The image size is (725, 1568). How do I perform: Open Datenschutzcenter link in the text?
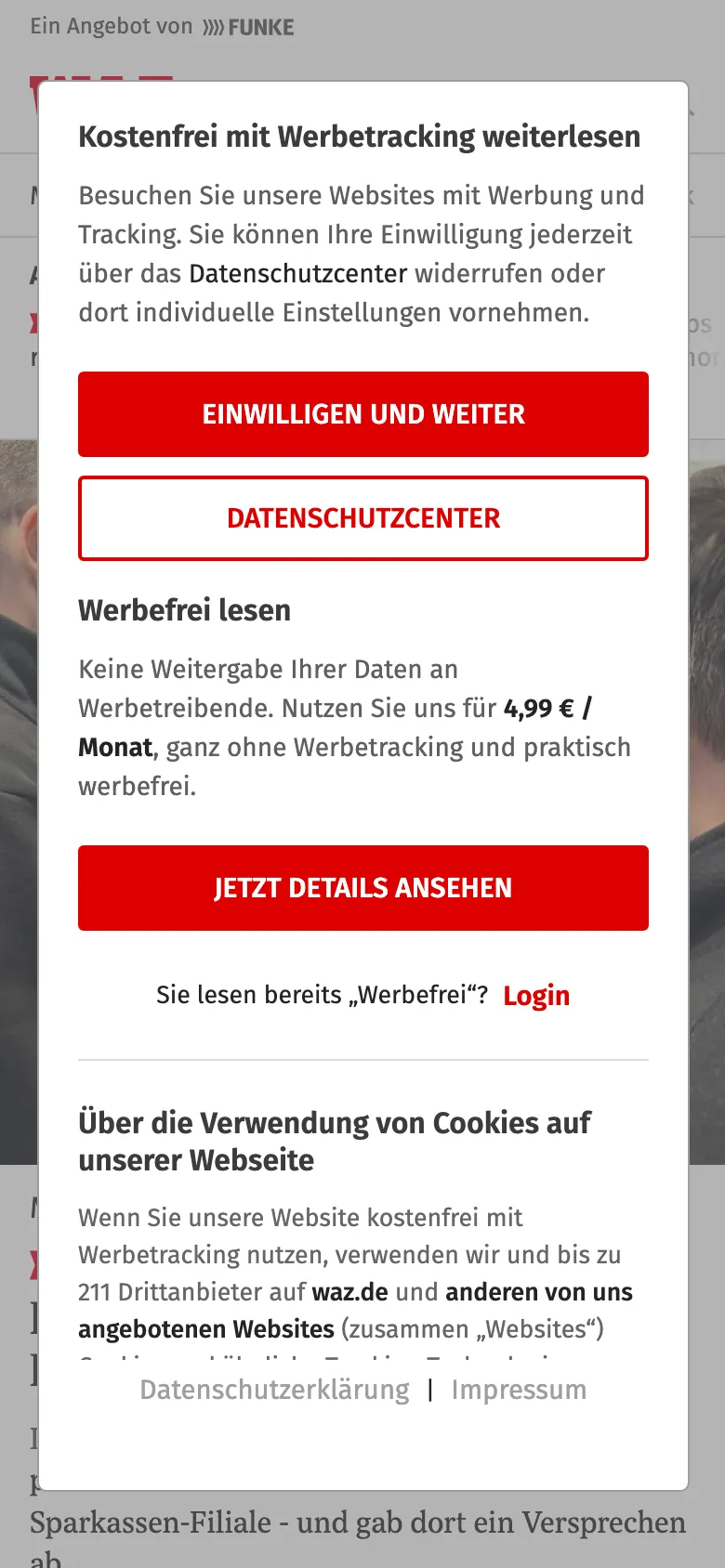point(297,274)
